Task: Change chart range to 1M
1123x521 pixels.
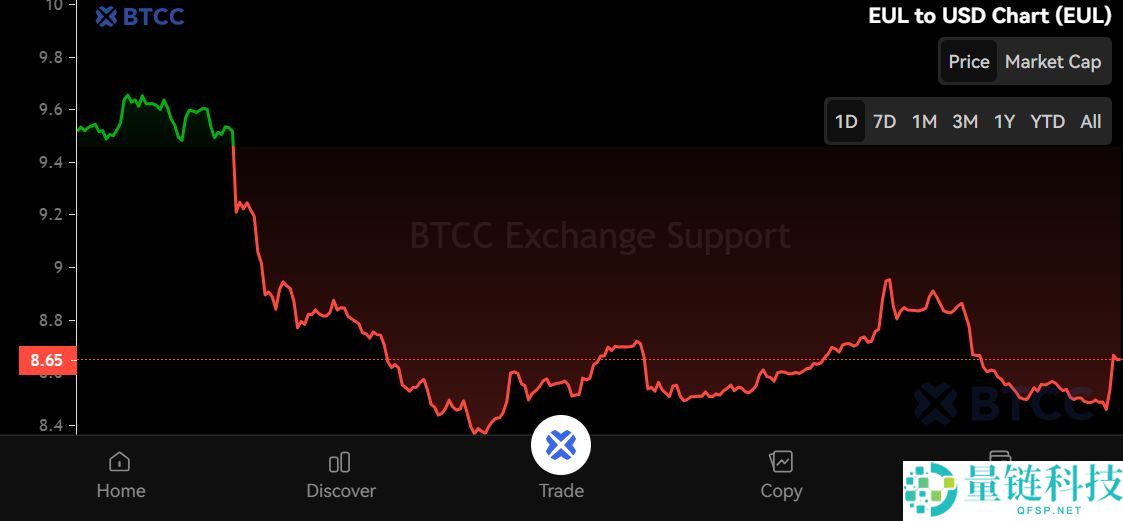Action: pyautogui.click(x=924, y=121)
